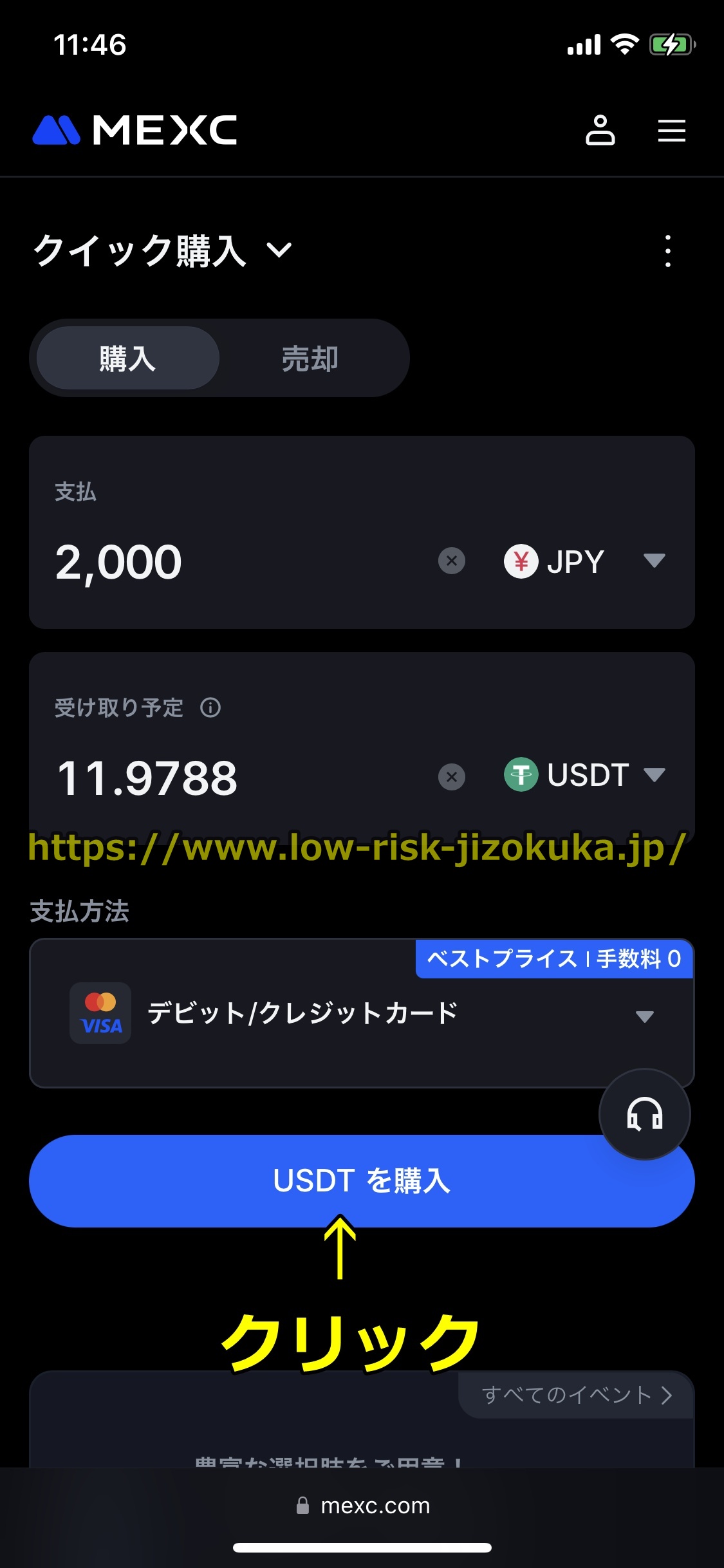Viewport: 724px width, 1568px height.
Task: Clear the 11.9788 receive amount
Action: 452,776
